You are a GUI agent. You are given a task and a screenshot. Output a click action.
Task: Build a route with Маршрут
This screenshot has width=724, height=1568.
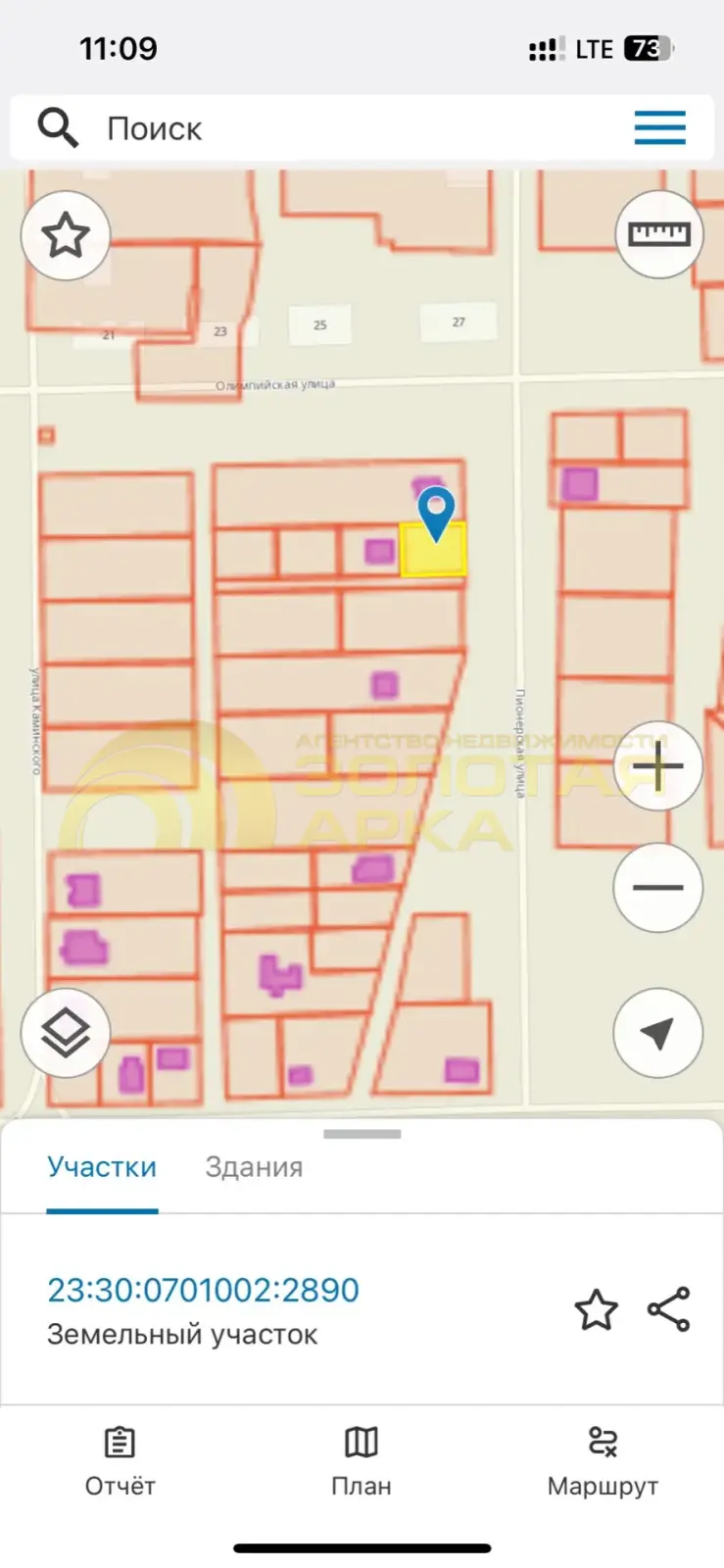(x=603, y=1462)
